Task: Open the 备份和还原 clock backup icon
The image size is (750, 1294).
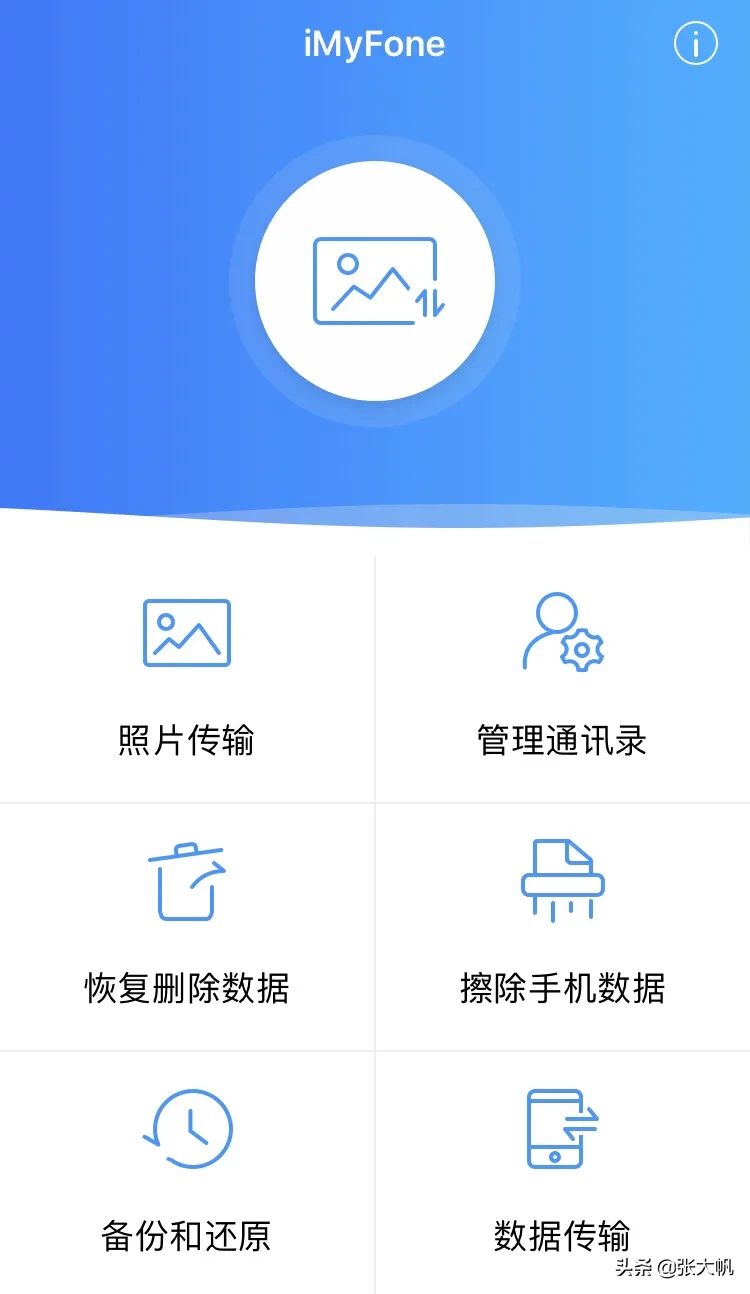Action: [185, 1128]
